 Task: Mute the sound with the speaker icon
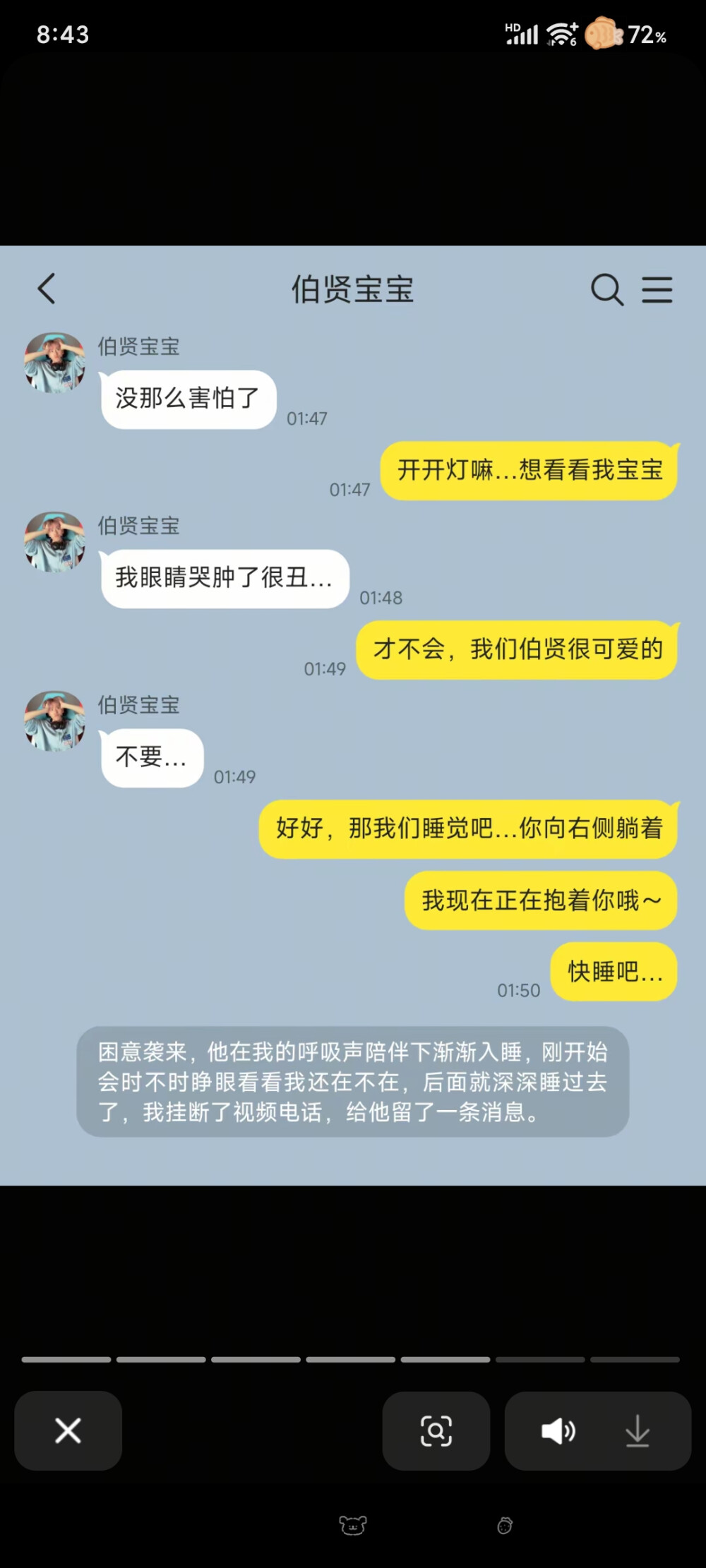tap(558, 1431)
